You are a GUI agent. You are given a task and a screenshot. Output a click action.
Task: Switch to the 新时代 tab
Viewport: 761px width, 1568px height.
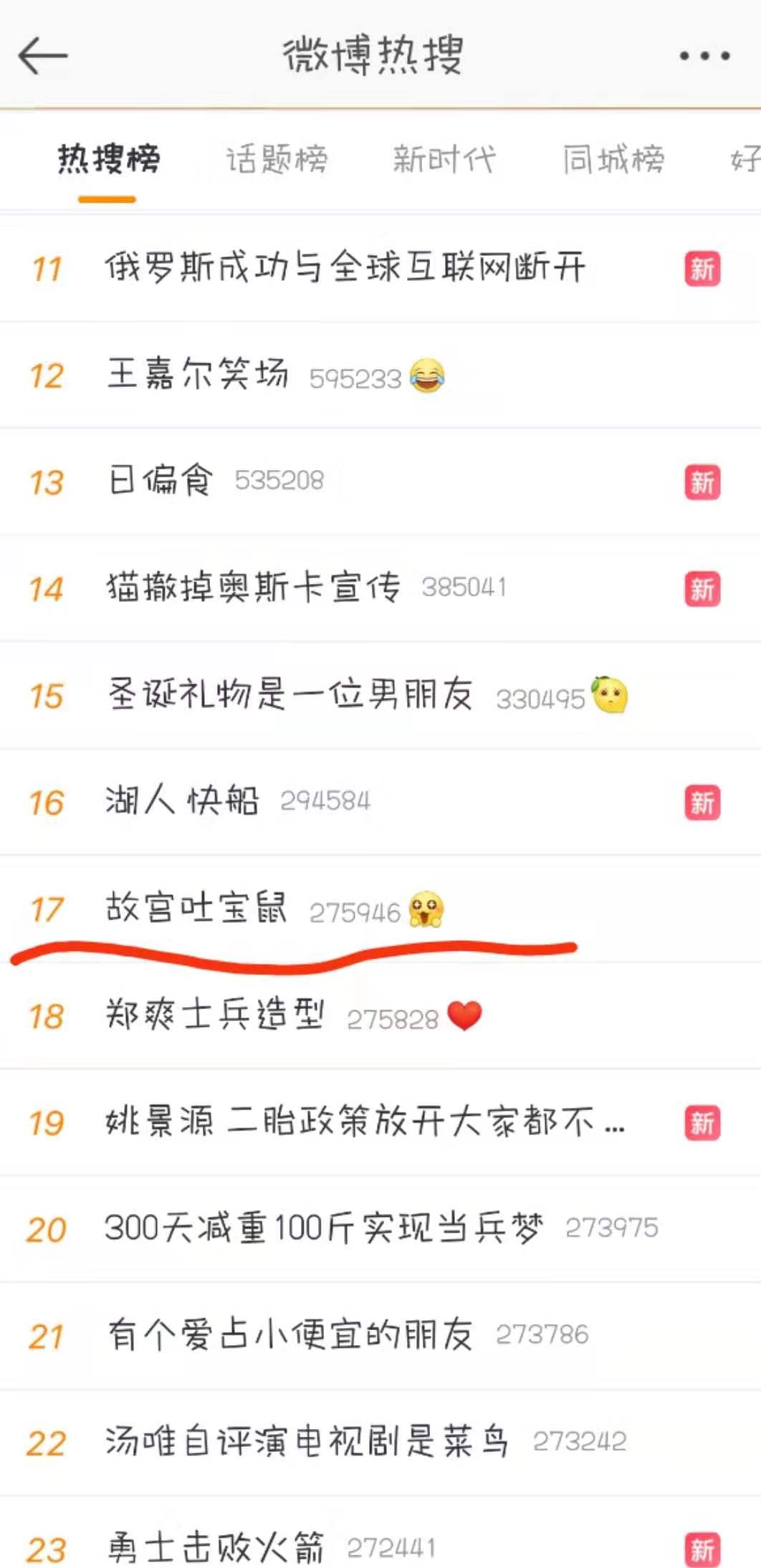click(444, 159)
